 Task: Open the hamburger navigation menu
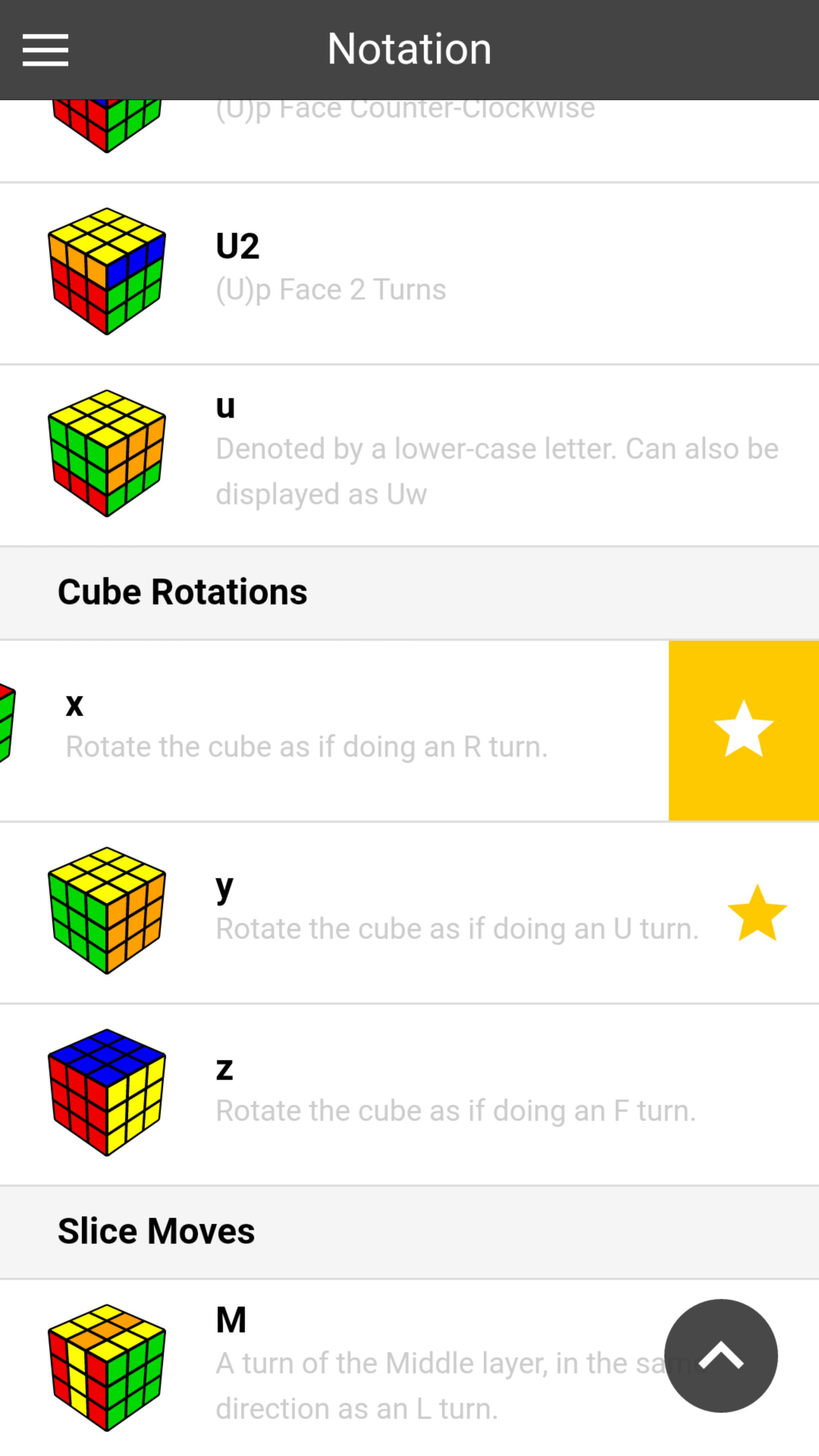point(45,50)
